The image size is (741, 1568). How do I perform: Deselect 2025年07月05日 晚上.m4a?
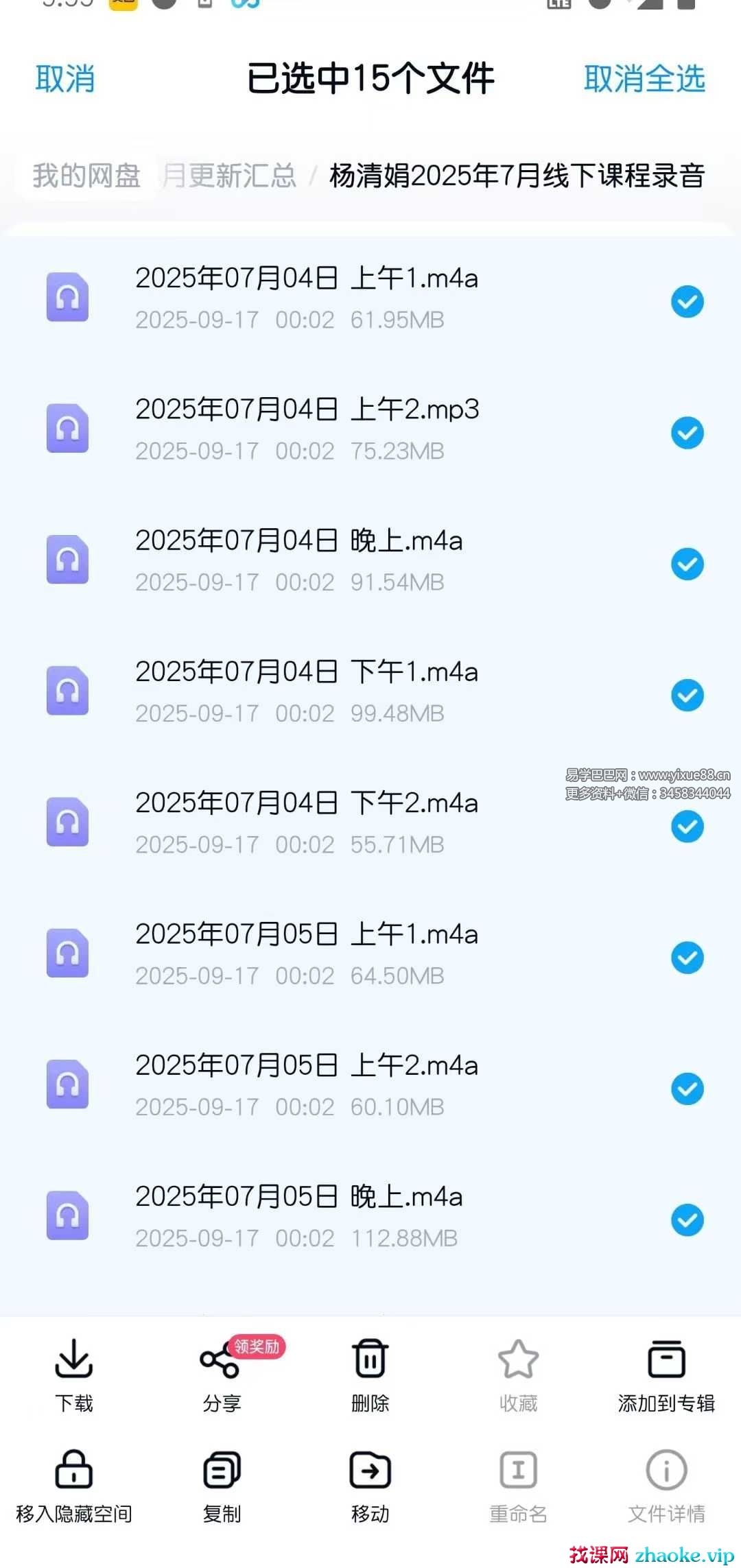pos(687,1220)
